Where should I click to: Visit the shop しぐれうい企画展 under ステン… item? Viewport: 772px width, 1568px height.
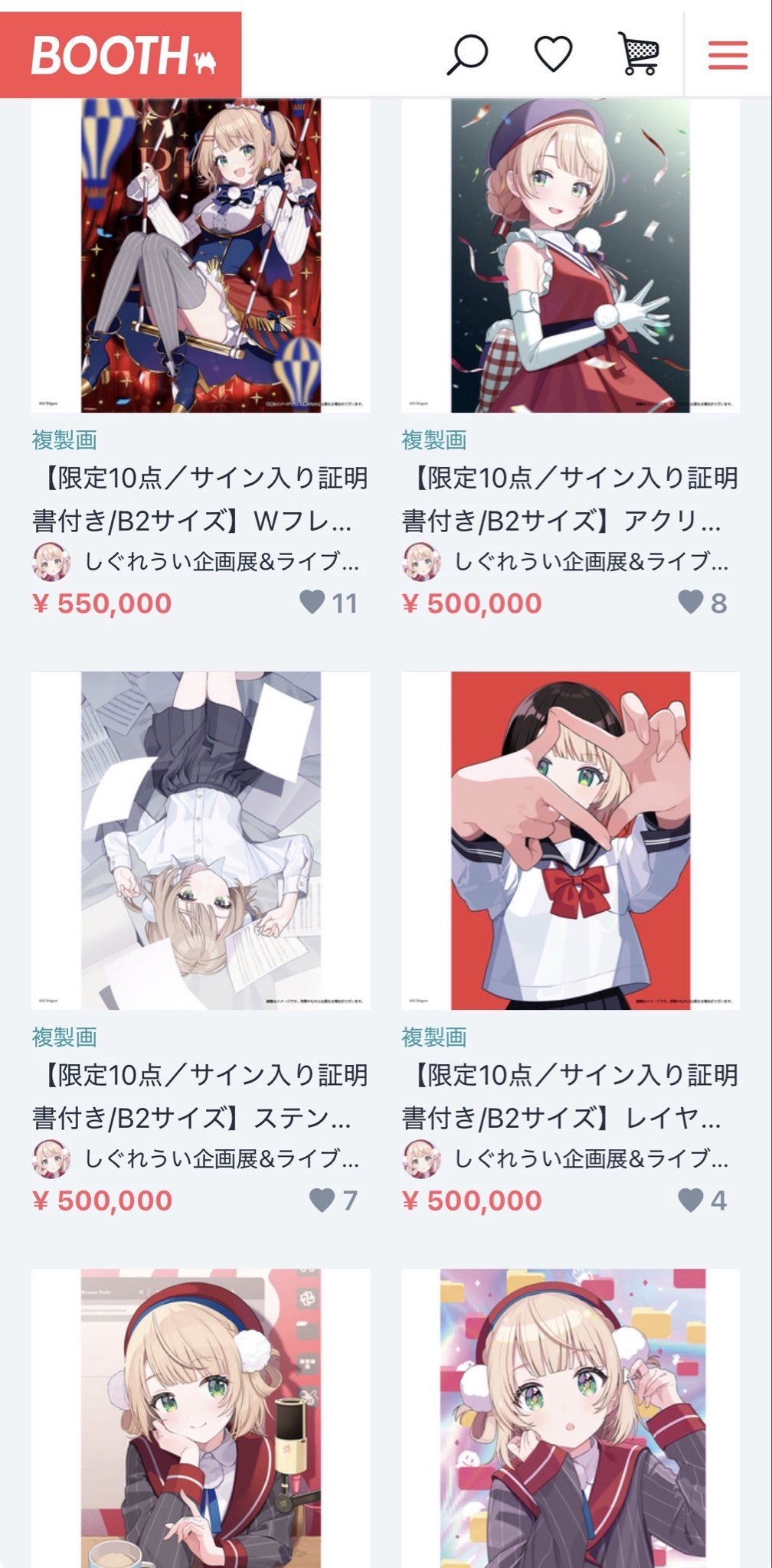pos(221,1159)
